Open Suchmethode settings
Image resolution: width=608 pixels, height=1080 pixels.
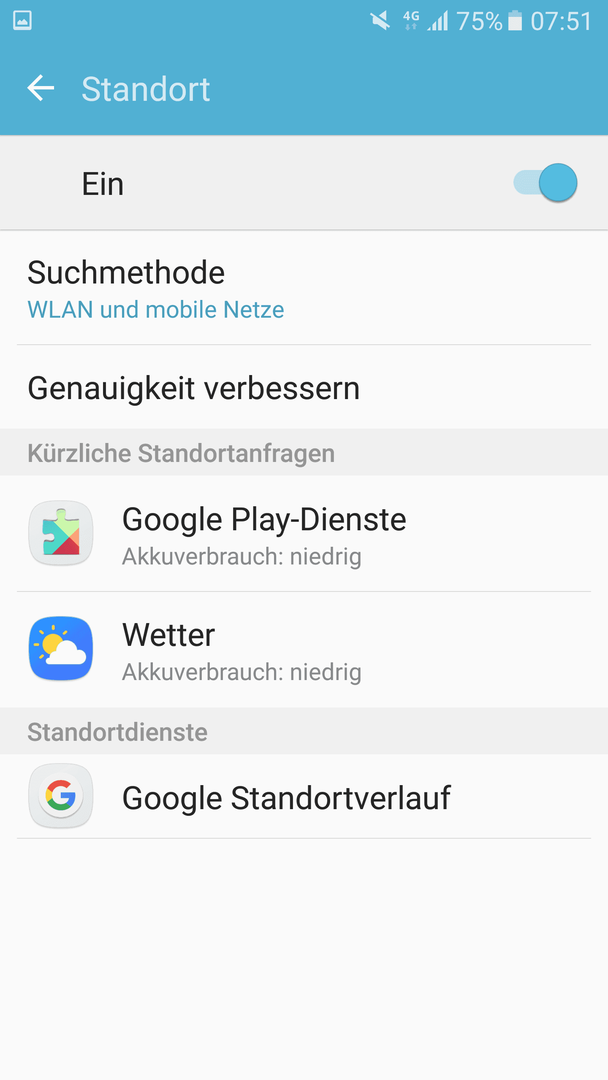pyautogui.click(x=304, y=288)
